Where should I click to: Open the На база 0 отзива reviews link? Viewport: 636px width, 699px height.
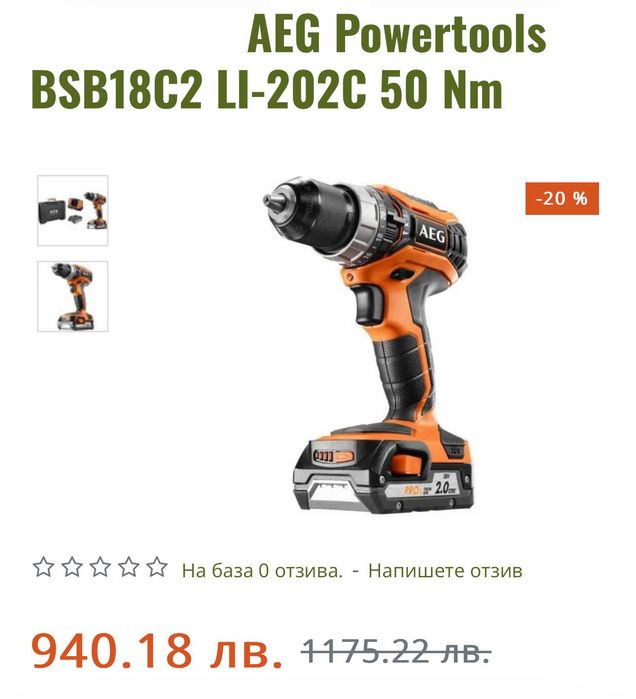(262, 571)
